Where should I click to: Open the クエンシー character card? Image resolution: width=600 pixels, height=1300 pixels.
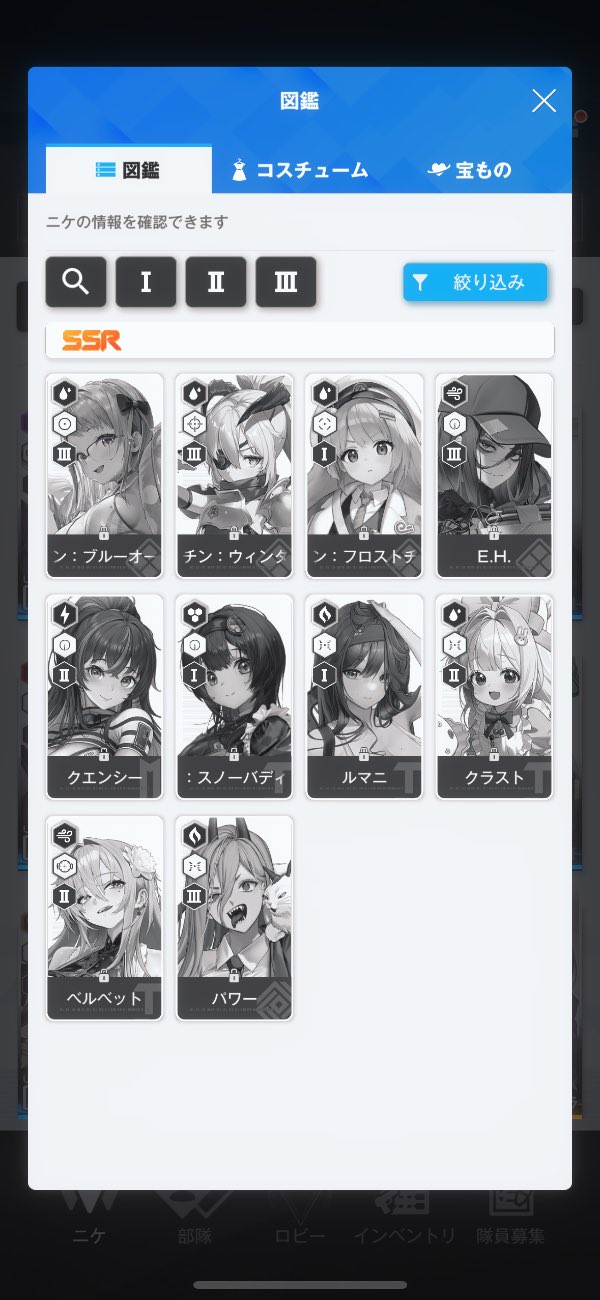(x=104, y=697)
